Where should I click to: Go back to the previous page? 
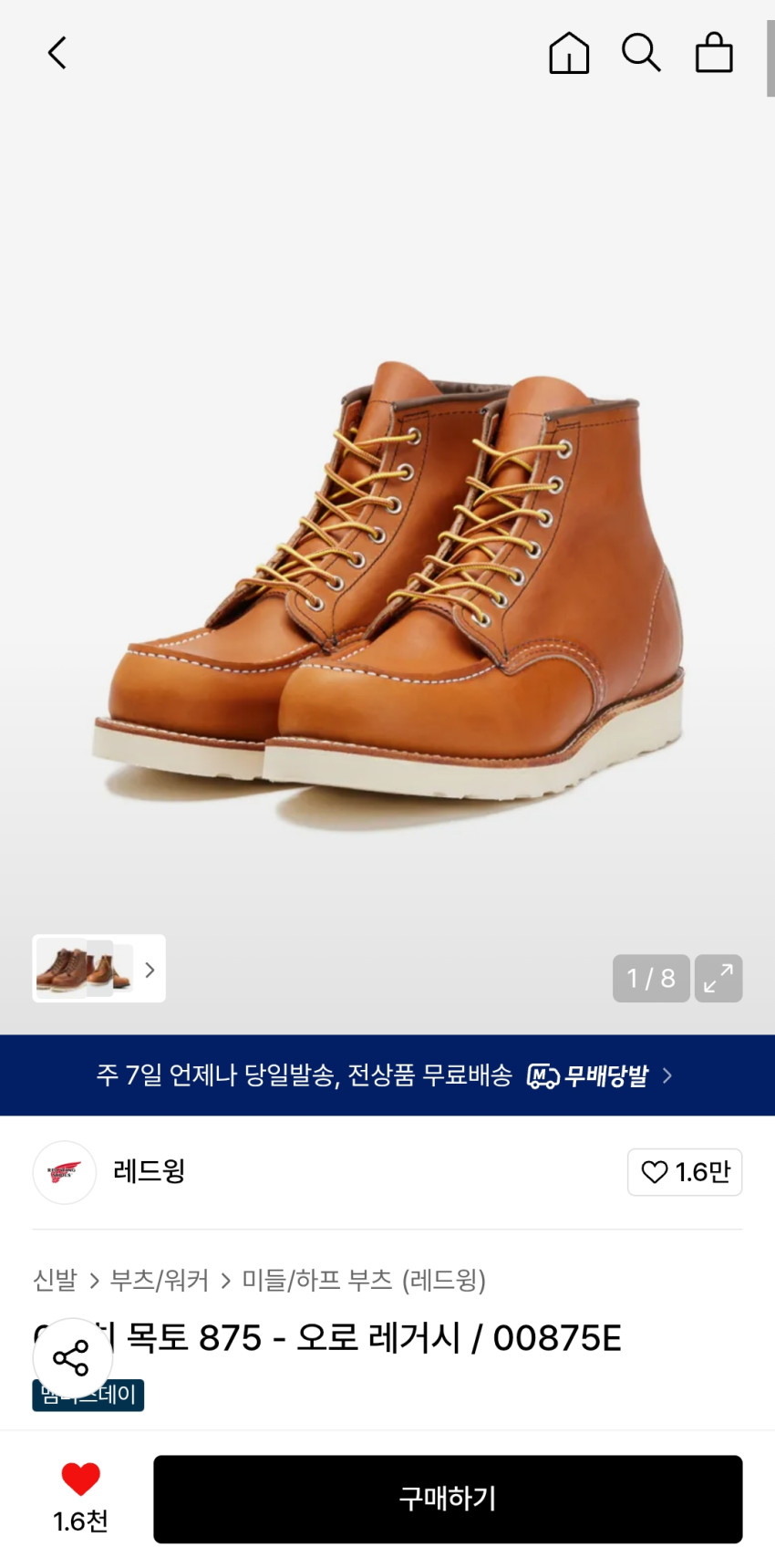[57, 53]
